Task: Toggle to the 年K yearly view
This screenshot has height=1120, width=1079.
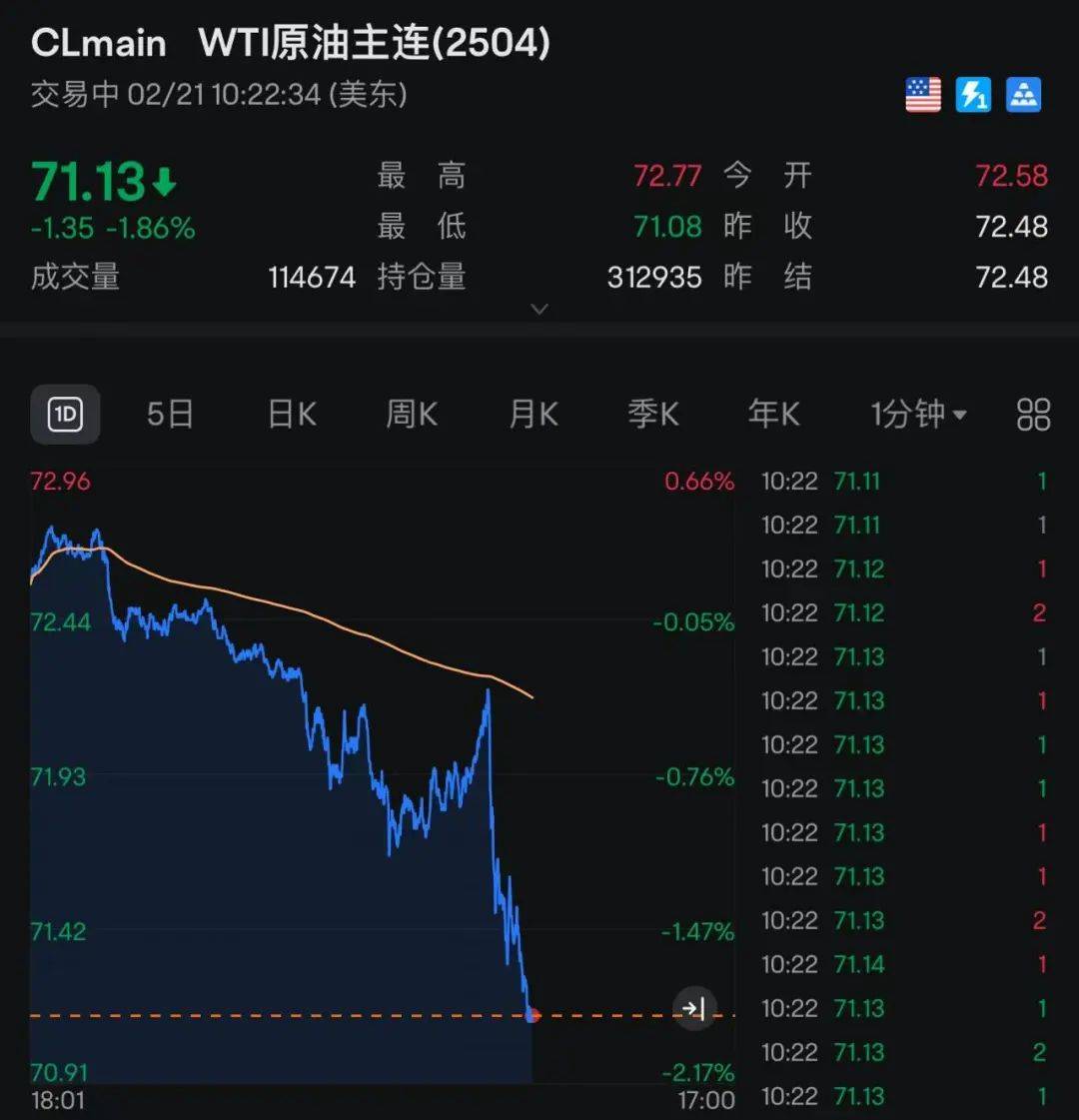Action: (774, 414)
